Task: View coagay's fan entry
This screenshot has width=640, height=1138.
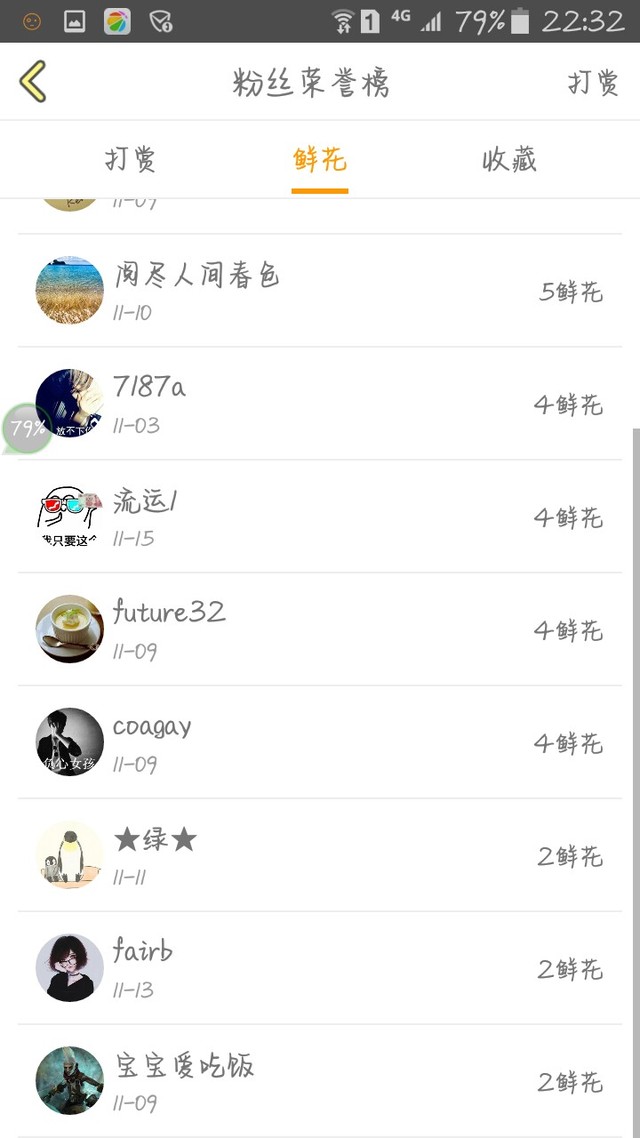Action: click(320, 743)
